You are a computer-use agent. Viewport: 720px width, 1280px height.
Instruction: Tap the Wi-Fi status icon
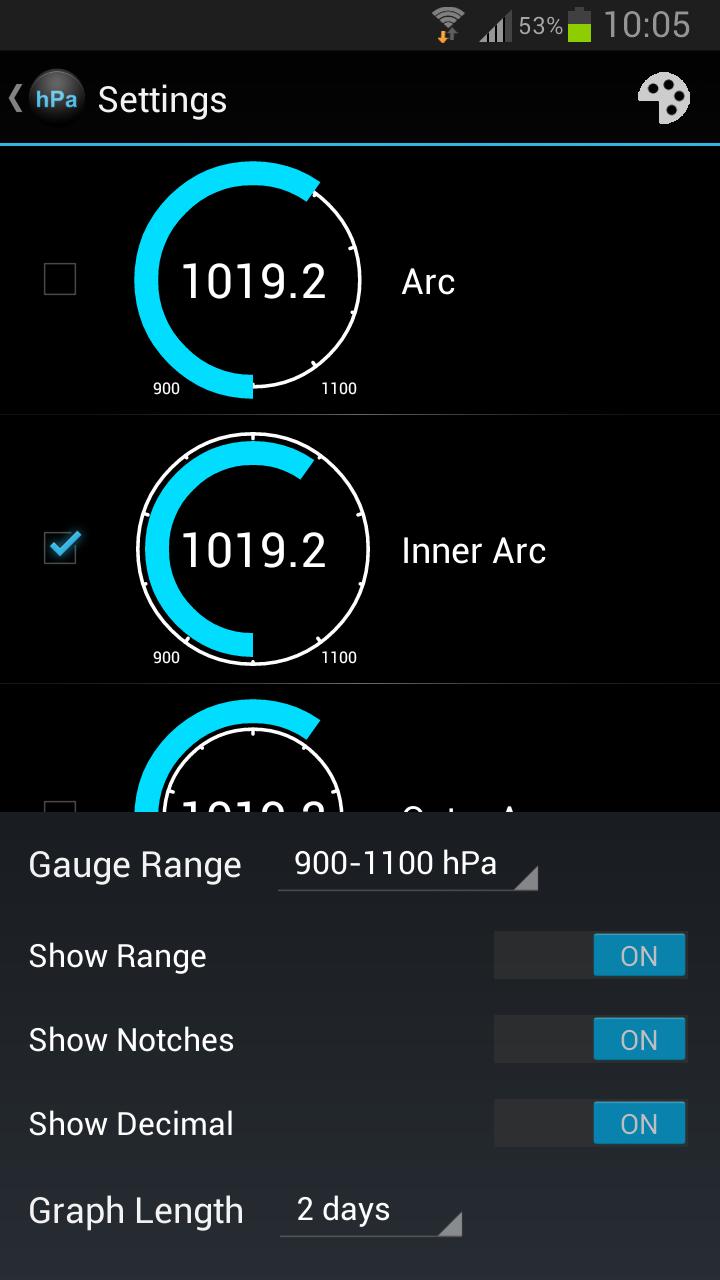(447, 24)
